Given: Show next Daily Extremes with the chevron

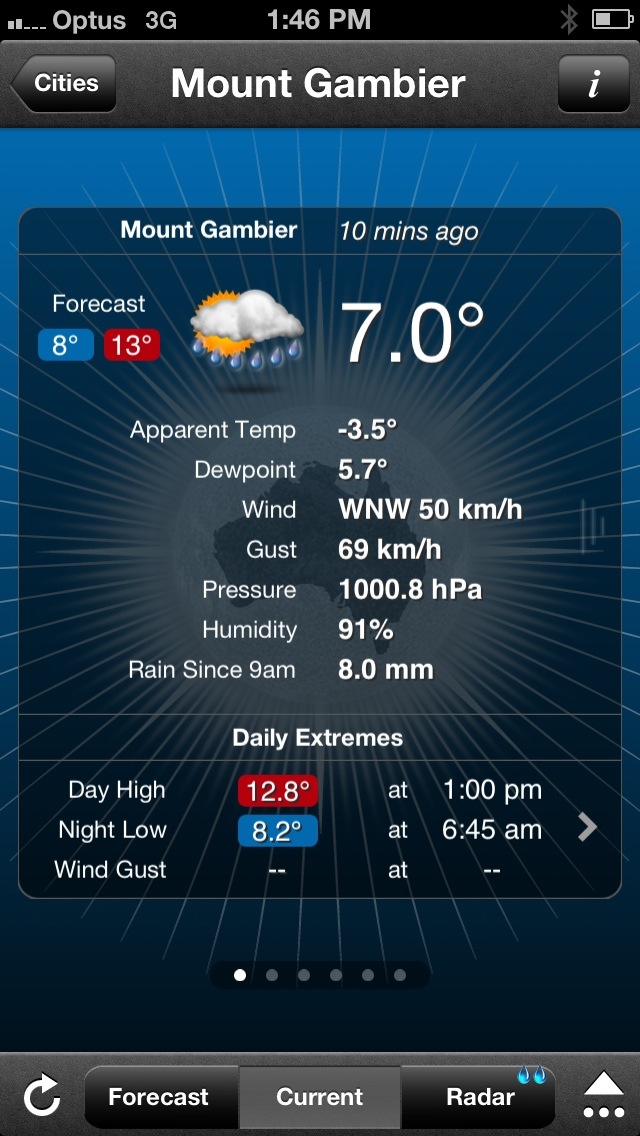Looking at the screenshot, I should click(x=588, y=827).
